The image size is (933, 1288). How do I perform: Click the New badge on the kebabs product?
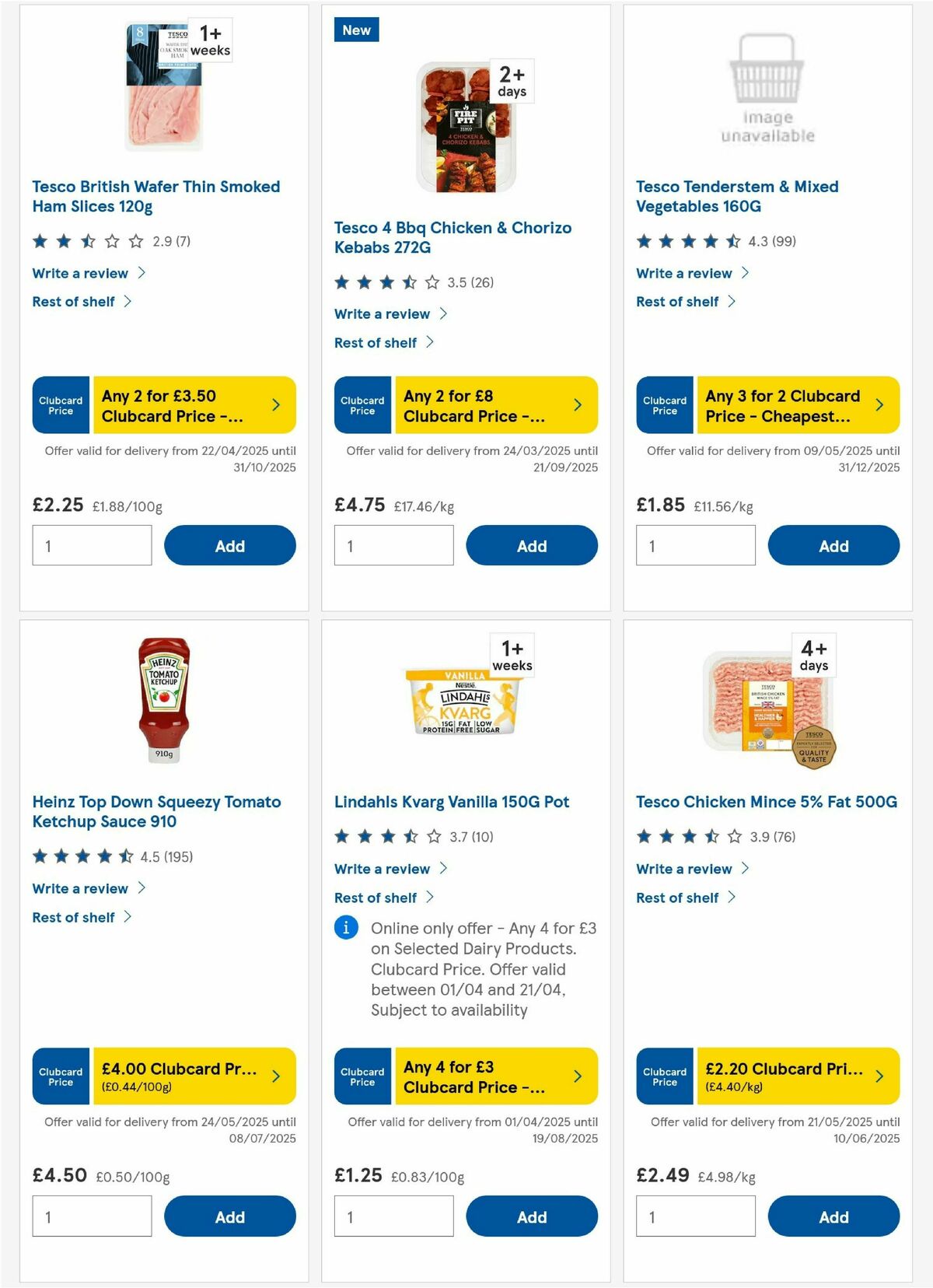click(357, 30)
